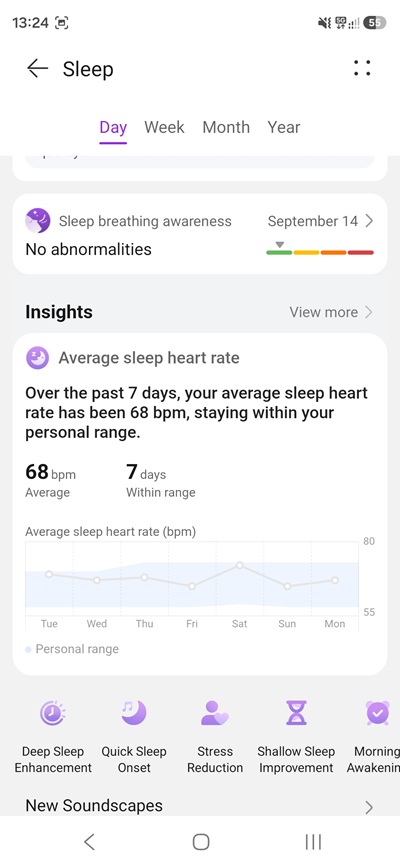Tap the system home button

point(201,841)
